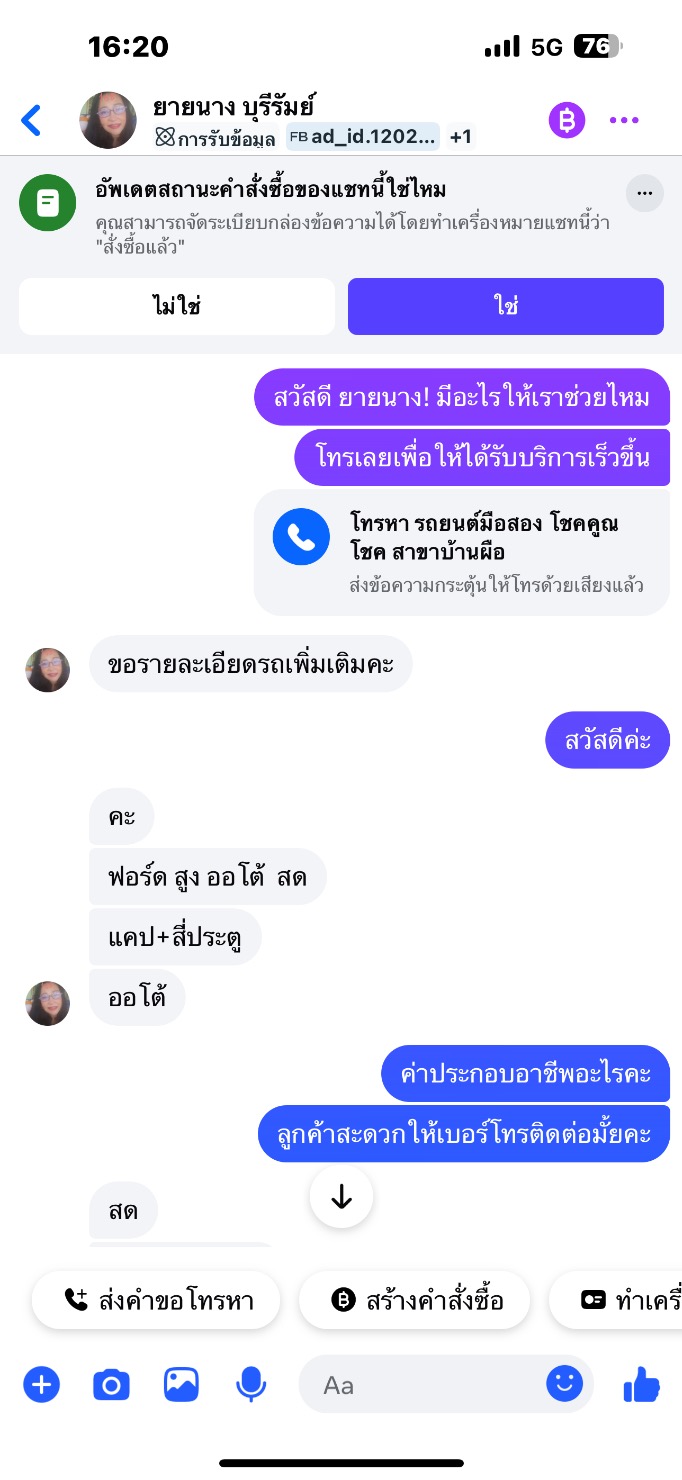
Task: Go back using the top-left arrow
Action: pyautogui.click(x=32, y=120)
